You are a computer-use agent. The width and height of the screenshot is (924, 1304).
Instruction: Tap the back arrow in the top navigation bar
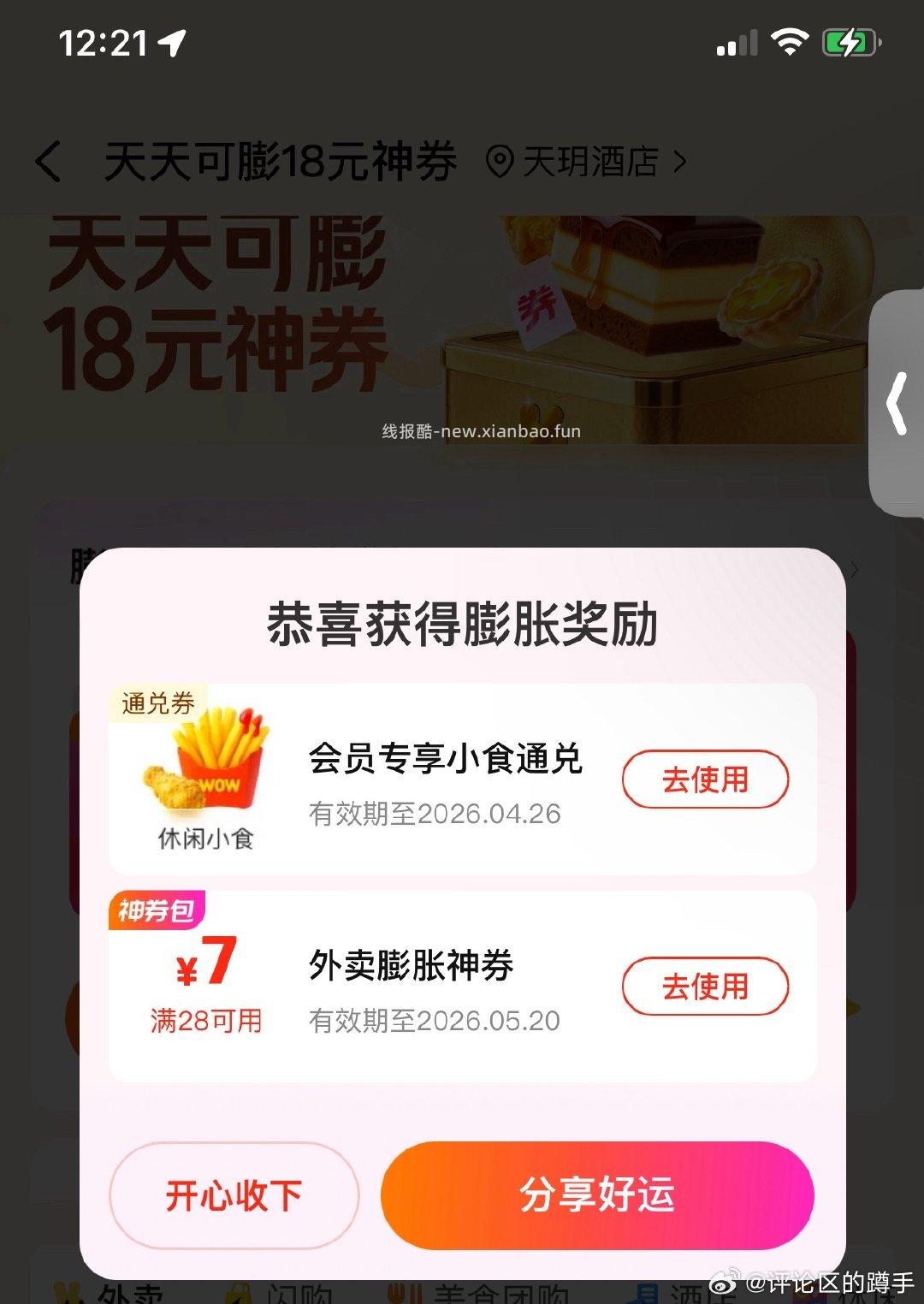(49, 159)
